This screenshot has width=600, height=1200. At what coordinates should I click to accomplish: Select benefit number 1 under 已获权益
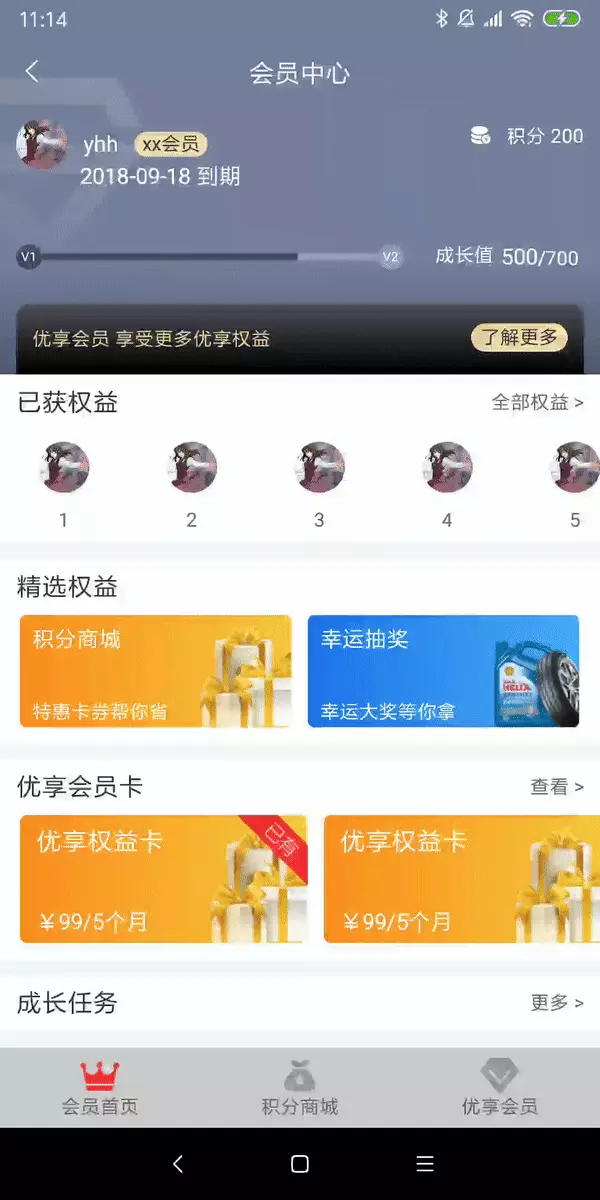click(64, 468)
